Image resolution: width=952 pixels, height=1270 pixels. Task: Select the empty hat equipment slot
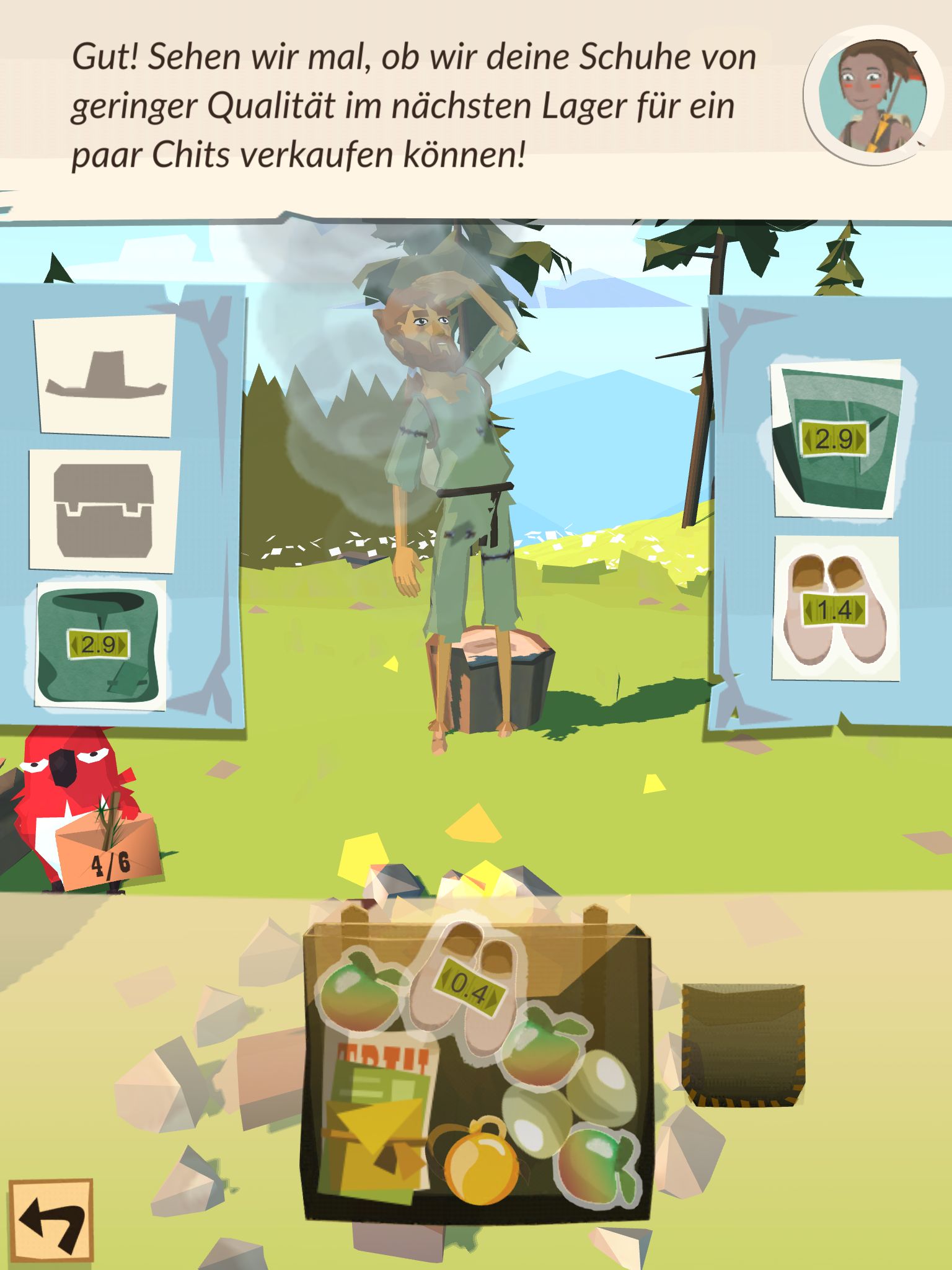pyautogui.click(x=105, y=375)
